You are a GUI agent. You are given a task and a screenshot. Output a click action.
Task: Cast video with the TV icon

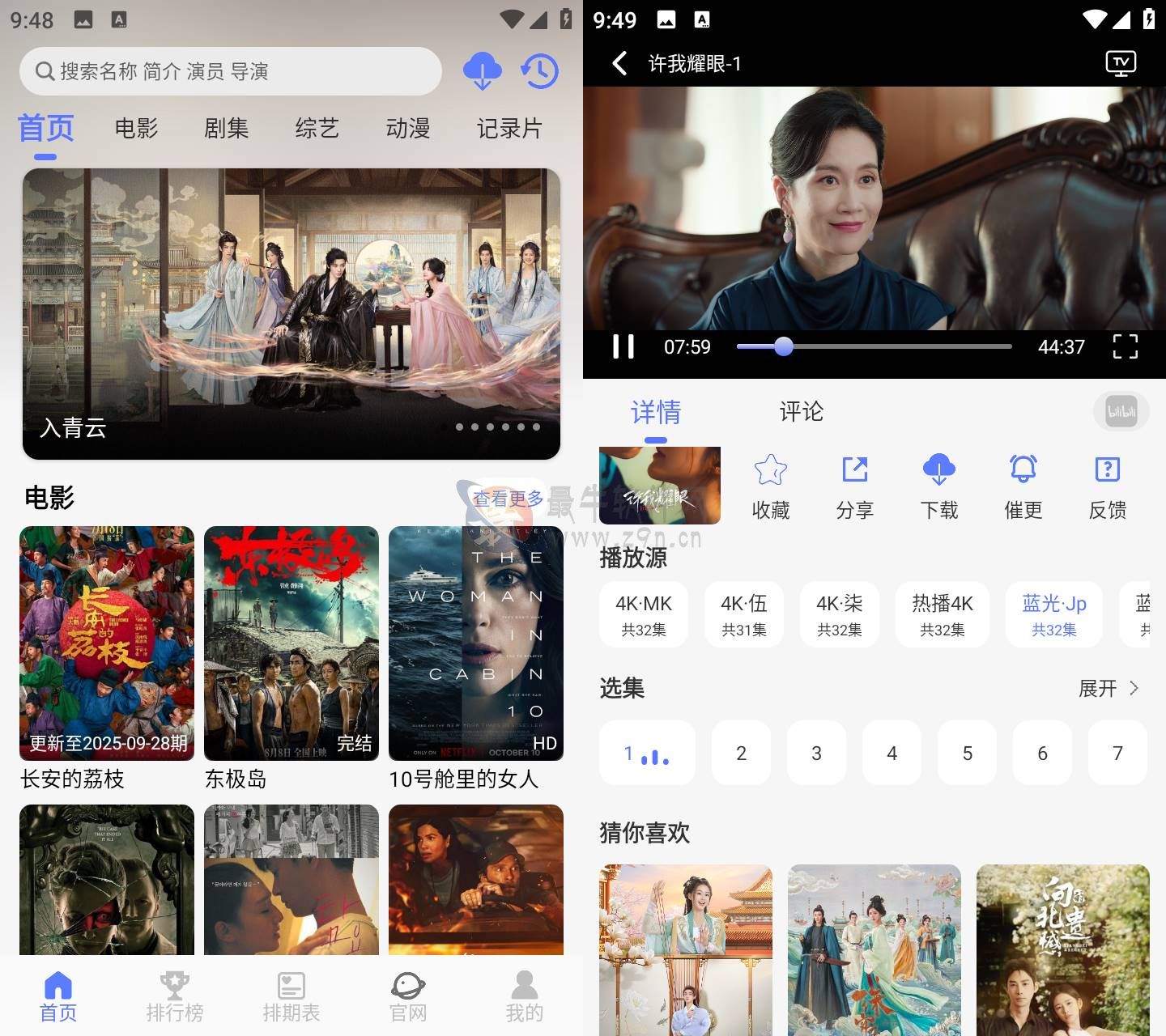(1121, 63)
